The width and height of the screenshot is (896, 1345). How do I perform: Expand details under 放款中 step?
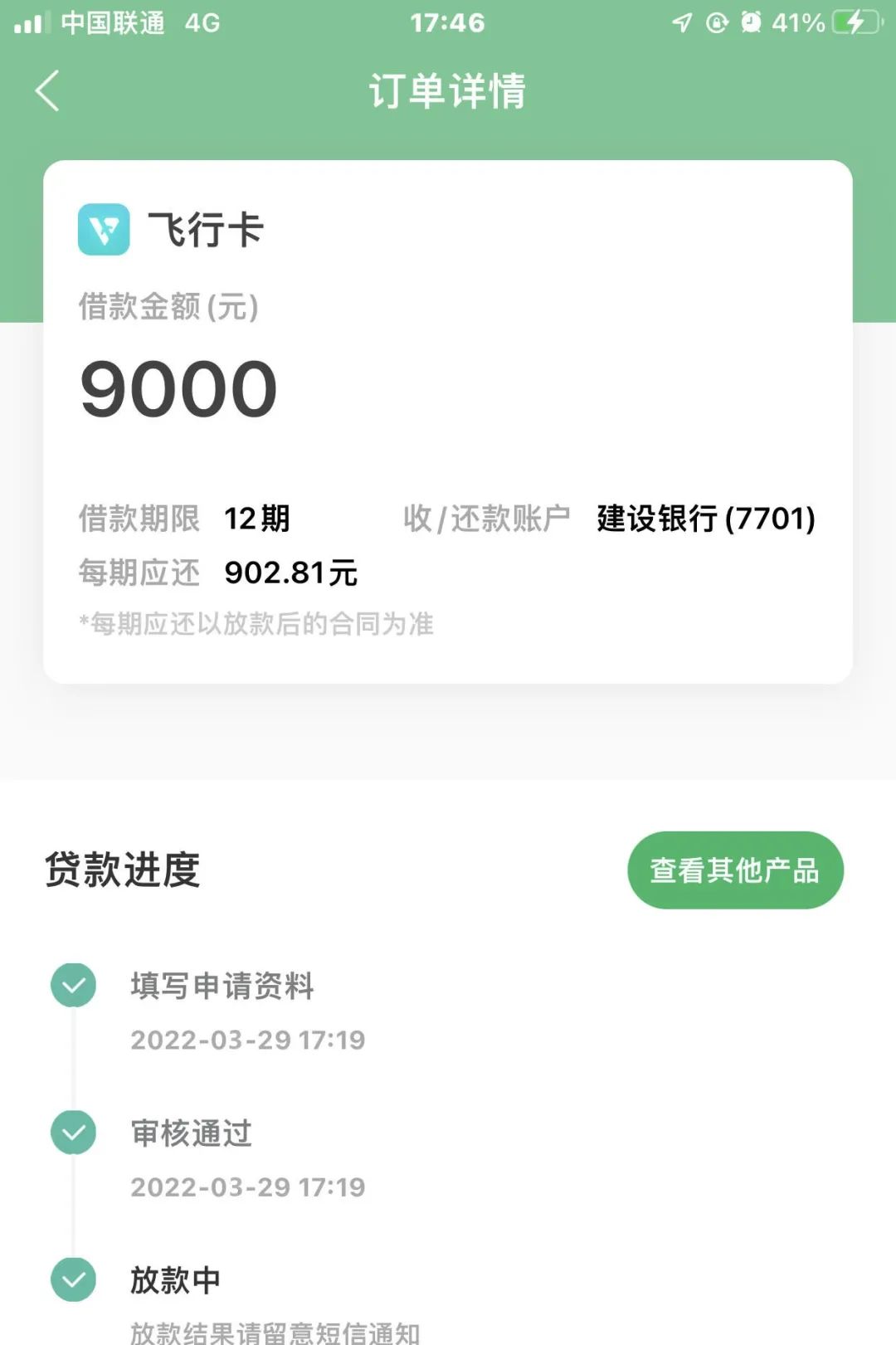174,1280
